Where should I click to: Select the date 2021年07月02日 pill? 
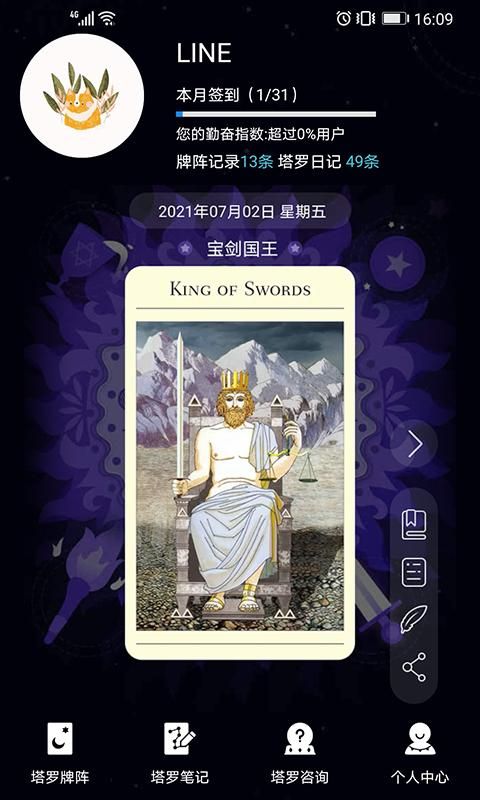coord(240,212)
